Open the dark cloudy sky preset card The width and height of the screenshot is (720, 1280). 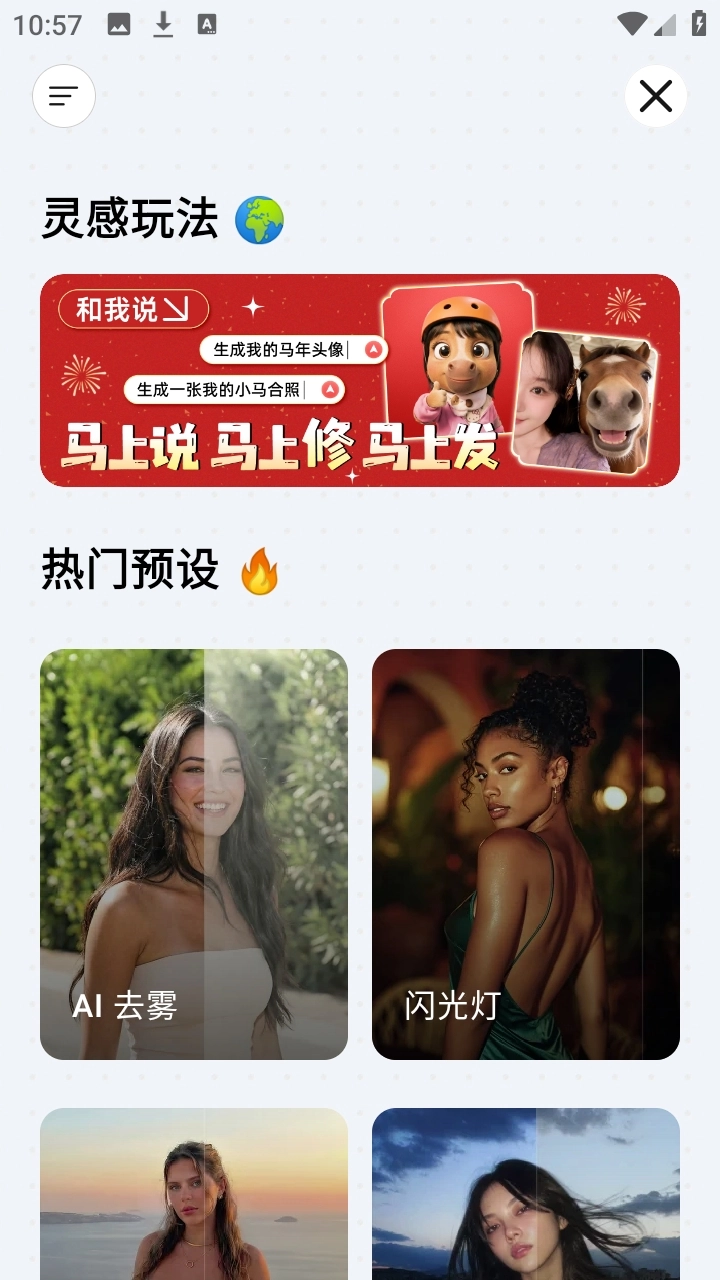click(x=526, y=1194)
